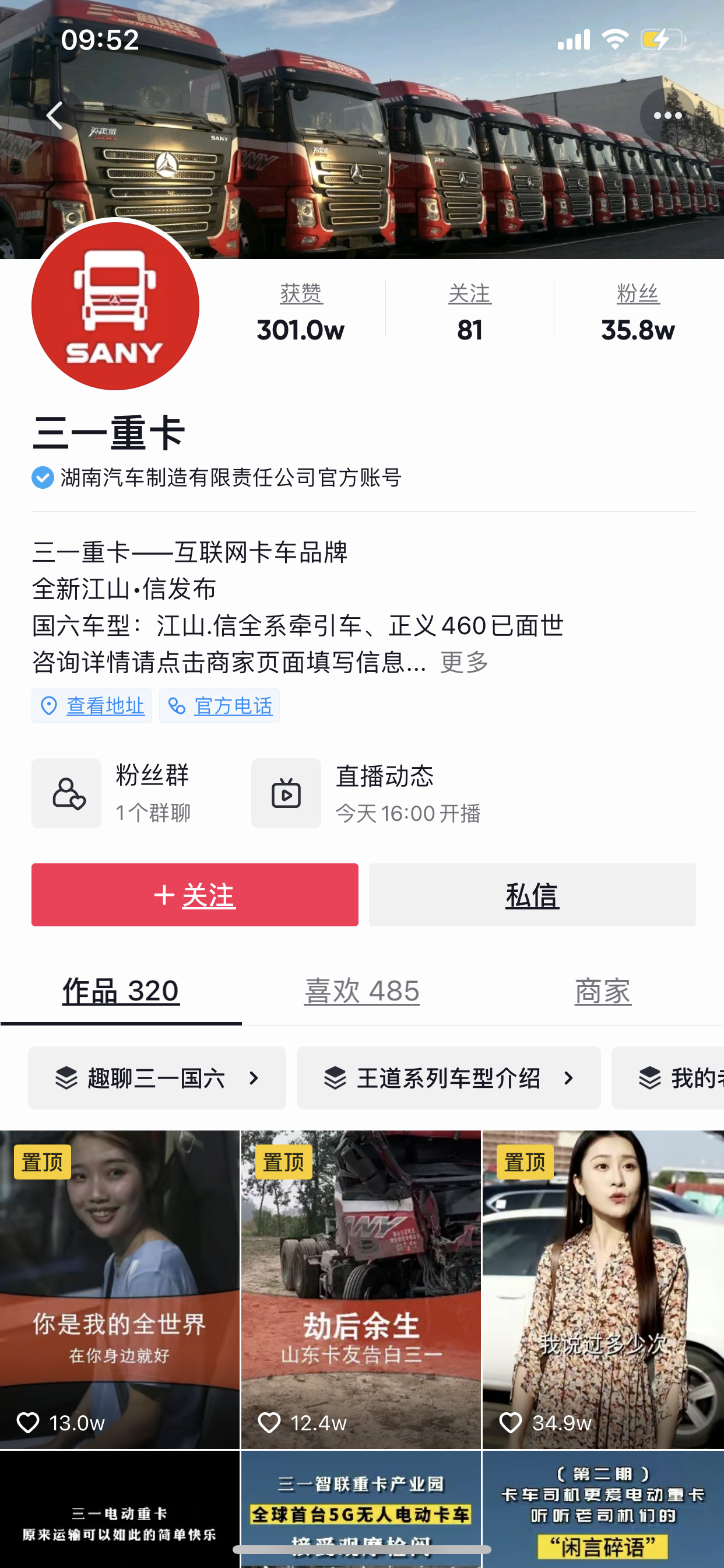Screen dimensions: 724x1568
Task: Play the pinned video 你是我的全世界
Action: pos(120,1288)
